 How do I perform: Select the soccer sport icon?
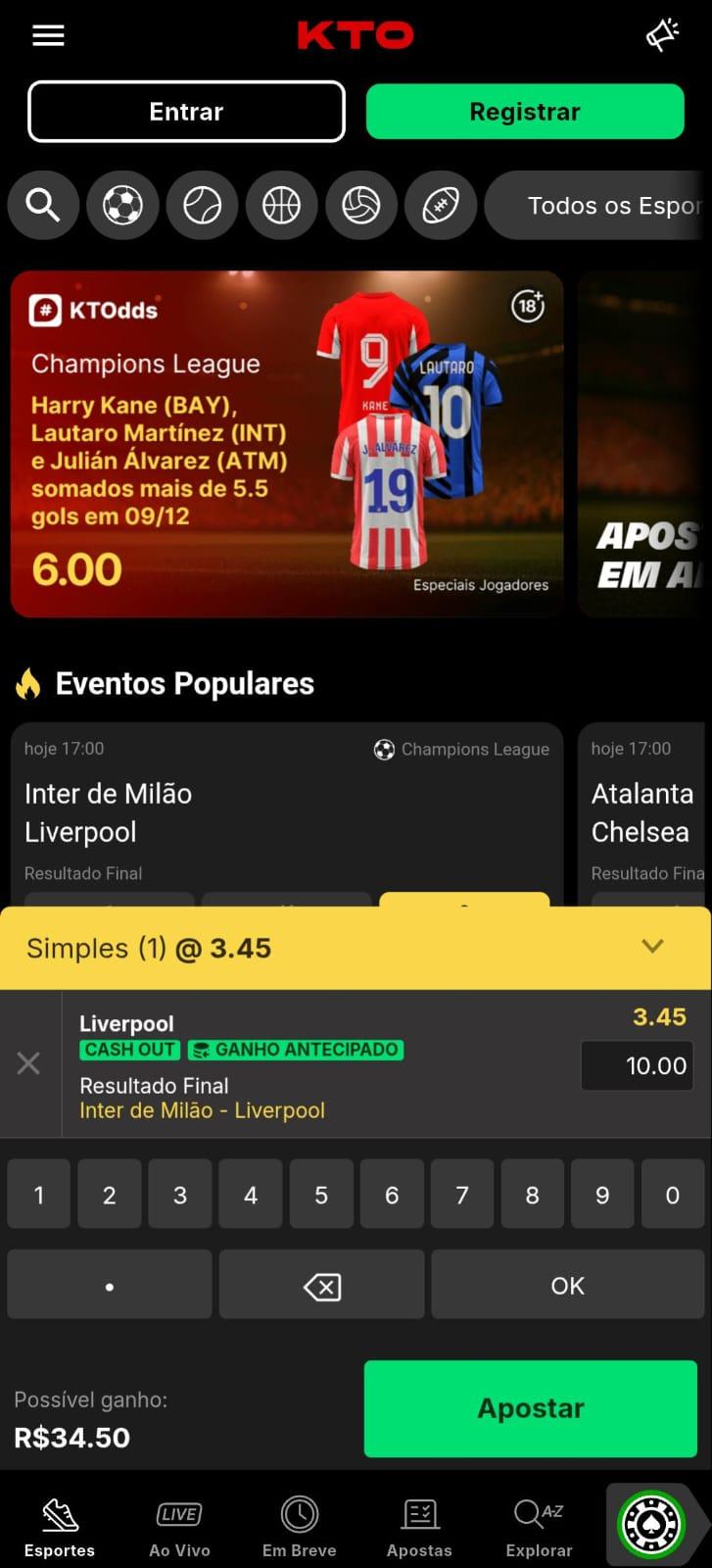pyautogui.click(x=122, y=205)
